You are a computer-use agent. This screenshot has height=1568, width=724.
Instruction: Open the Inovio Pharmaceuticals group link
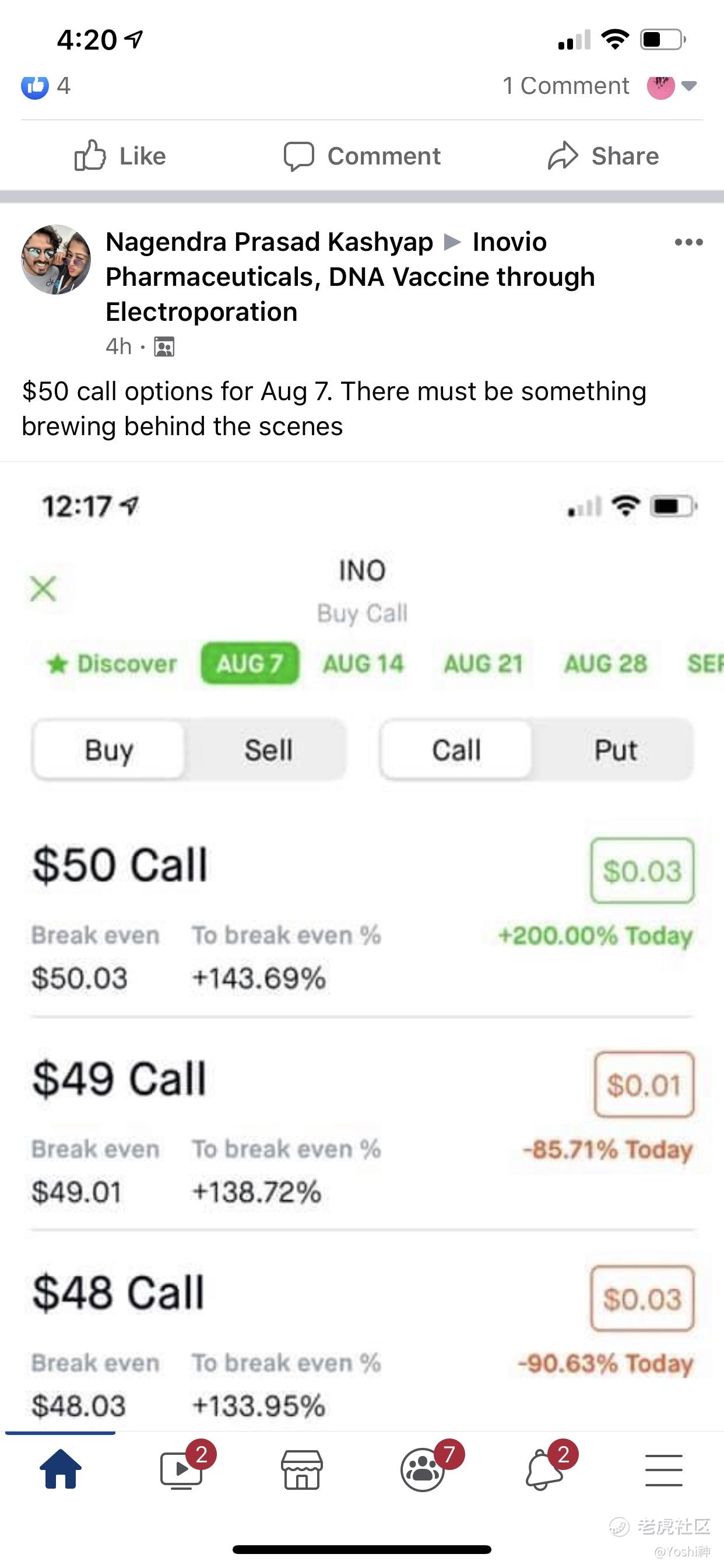(x=350, y=277)
